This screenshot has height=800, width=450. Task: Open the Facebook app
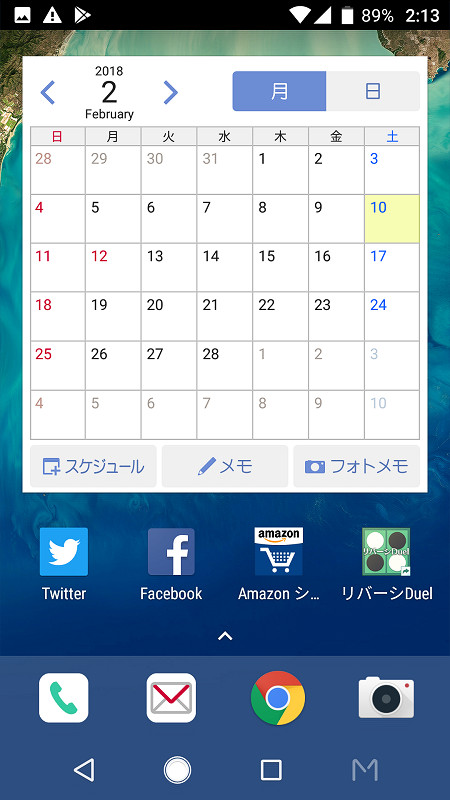[171, 564]
